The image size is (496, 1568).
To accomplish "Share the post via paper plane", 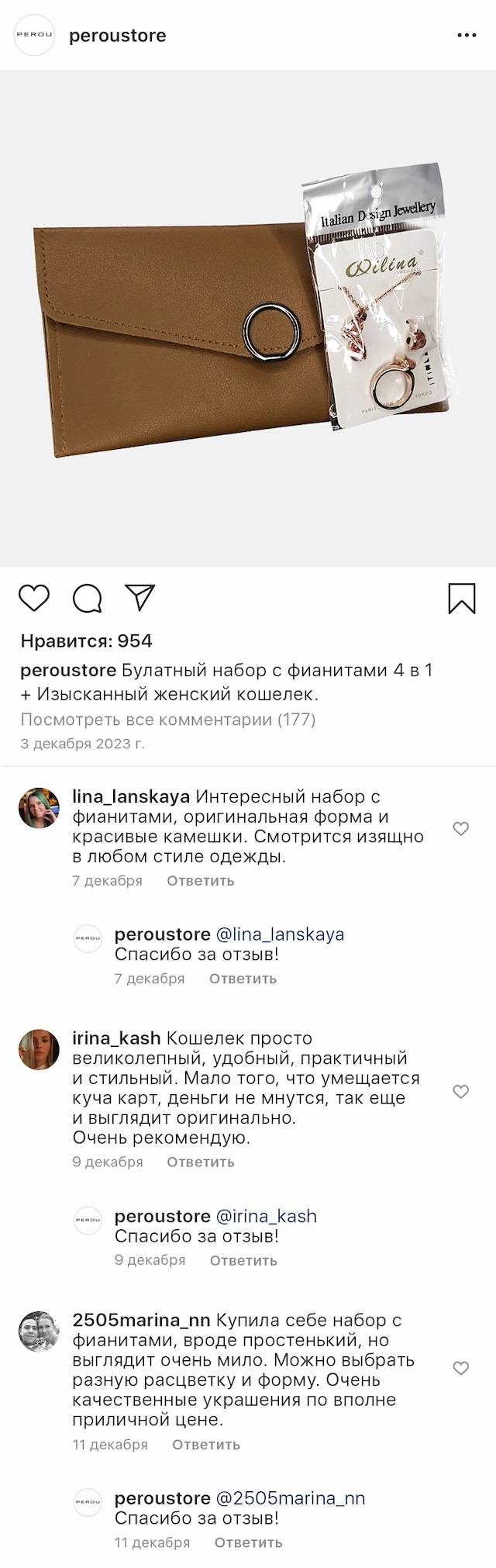I will (140, 596).
